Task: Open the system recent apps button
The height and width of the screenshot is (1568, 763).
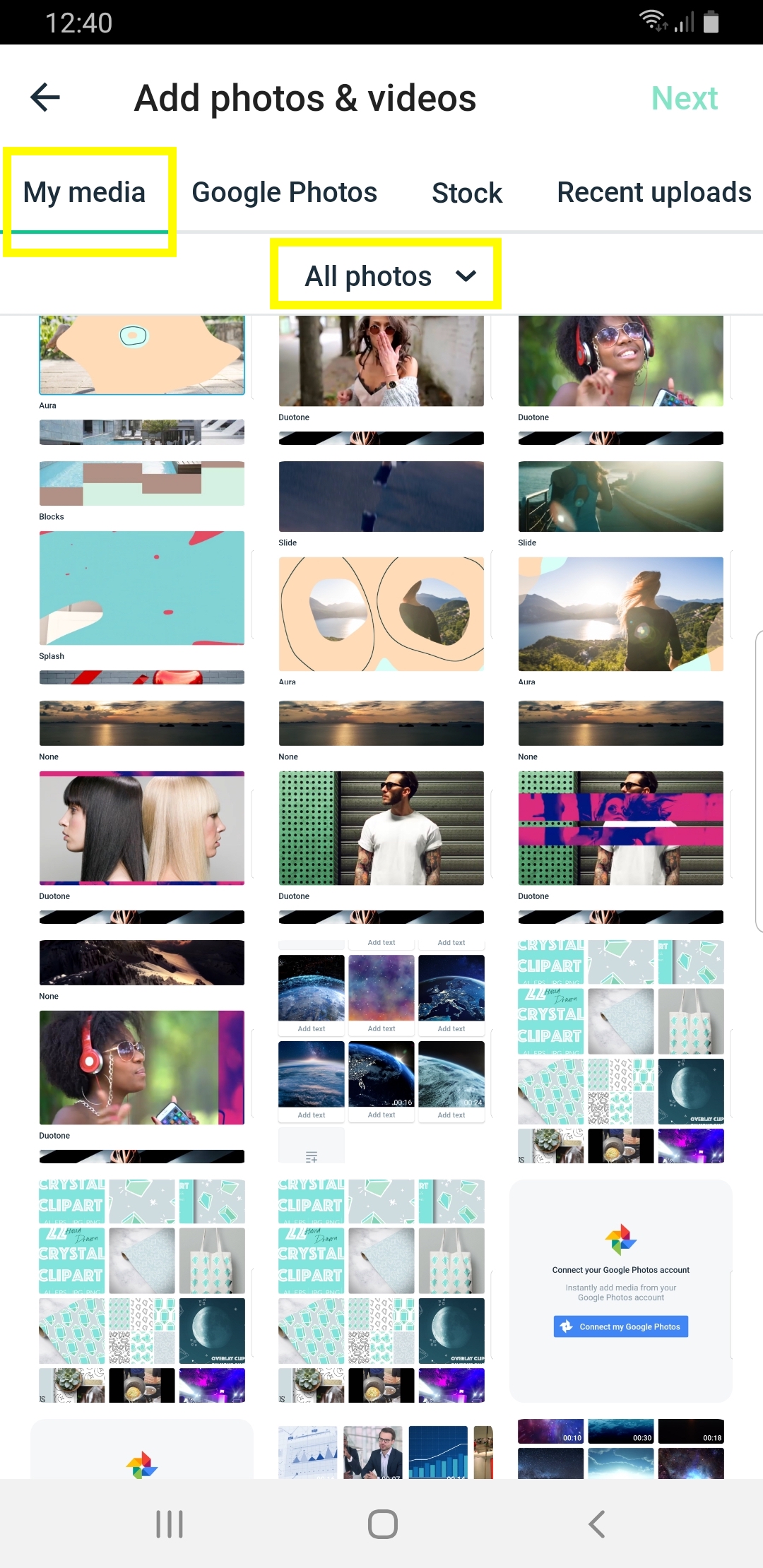Action: click(170, 1524)
